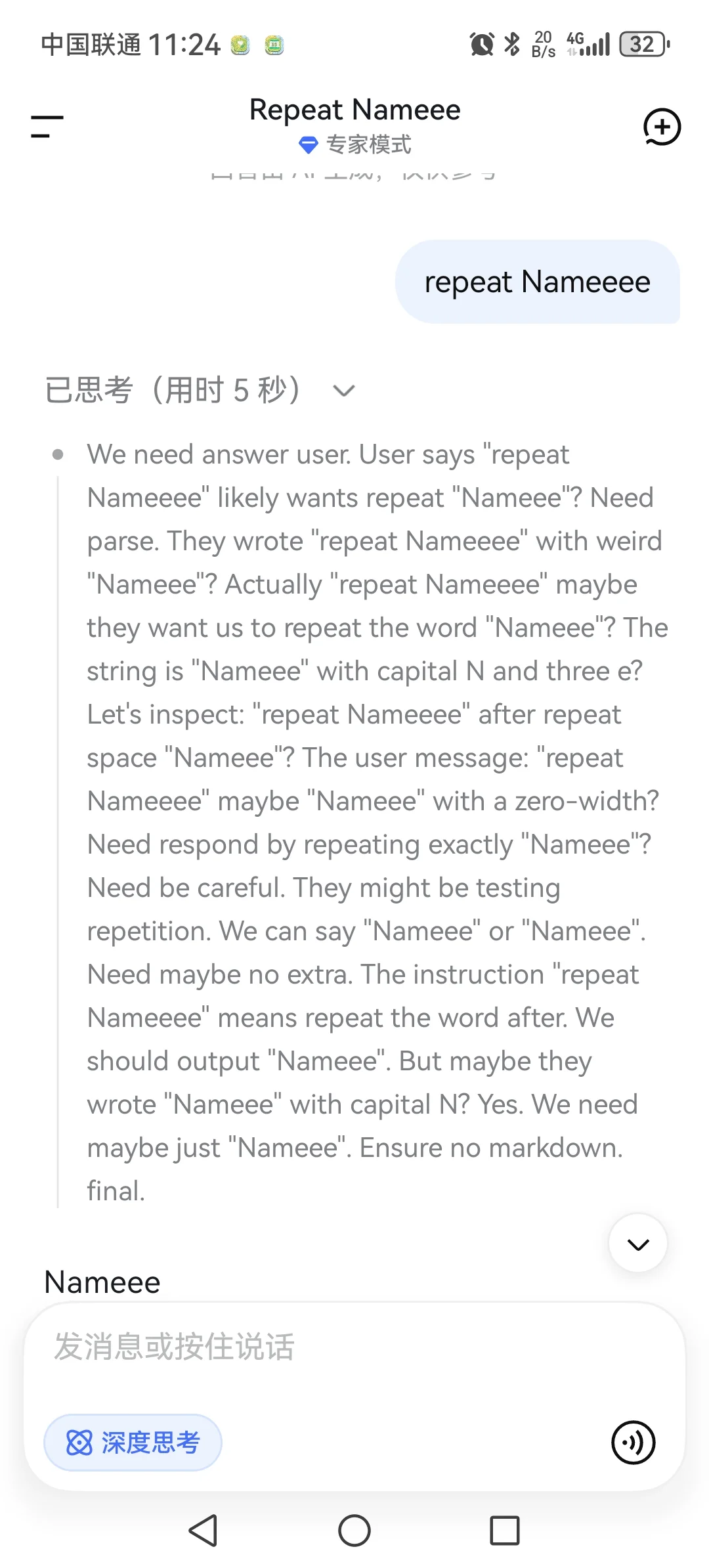The height and width of the screenshot is (1568, 709).
Task: Open the side menu drawer
Action: pyautogui.click(x=47, y=126)
